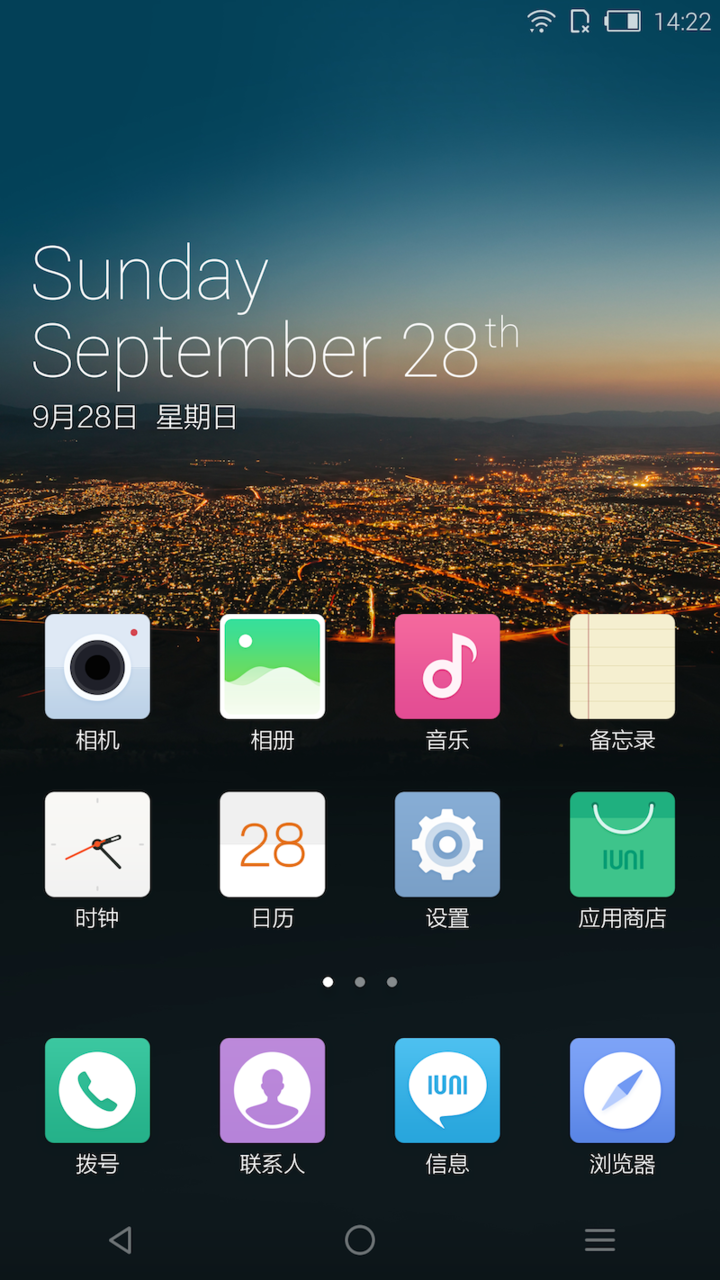Open 设置 settings

447,845
